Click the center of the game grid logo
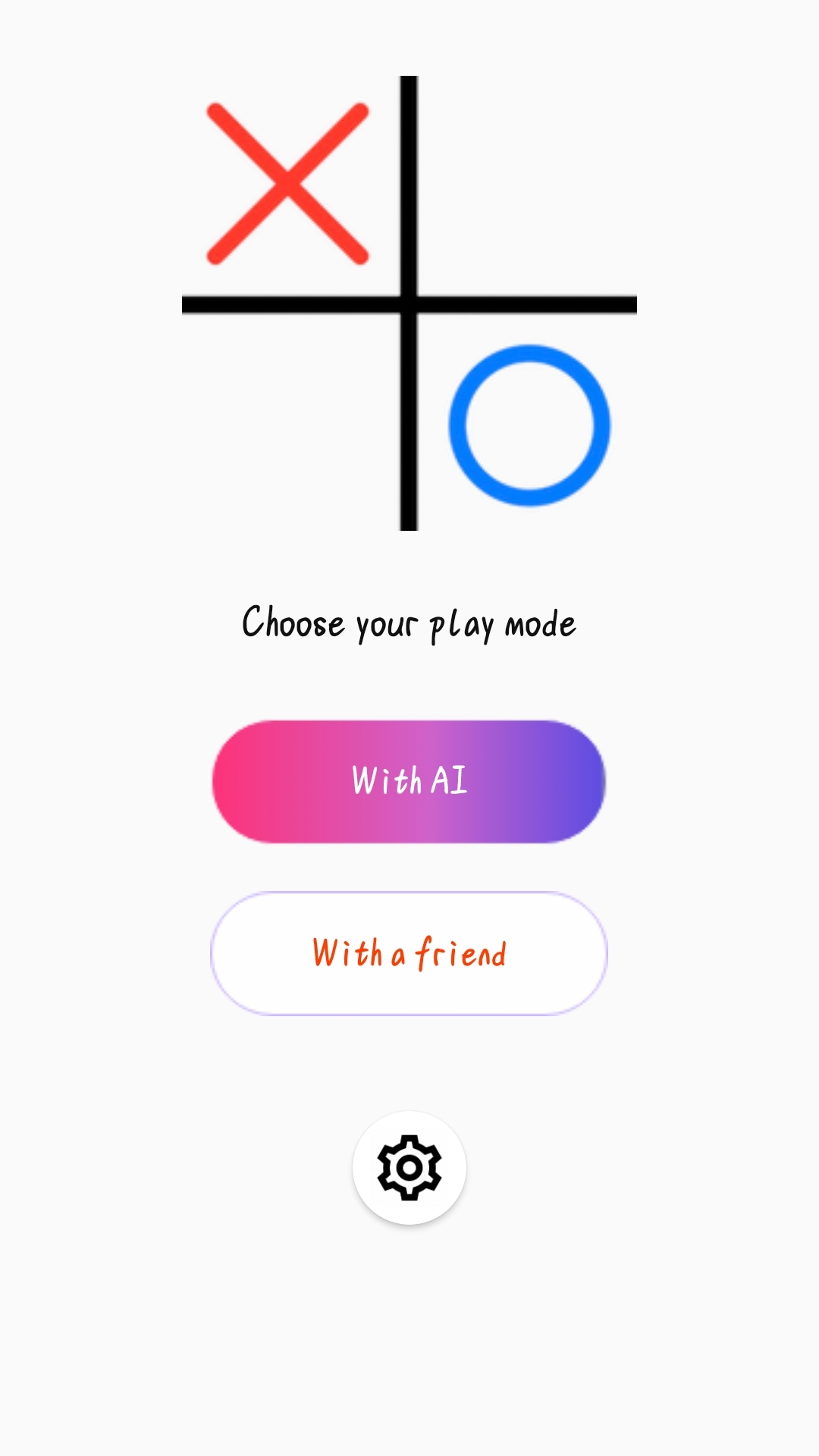This screenshot has width=819, height=1456. (408, 302)
